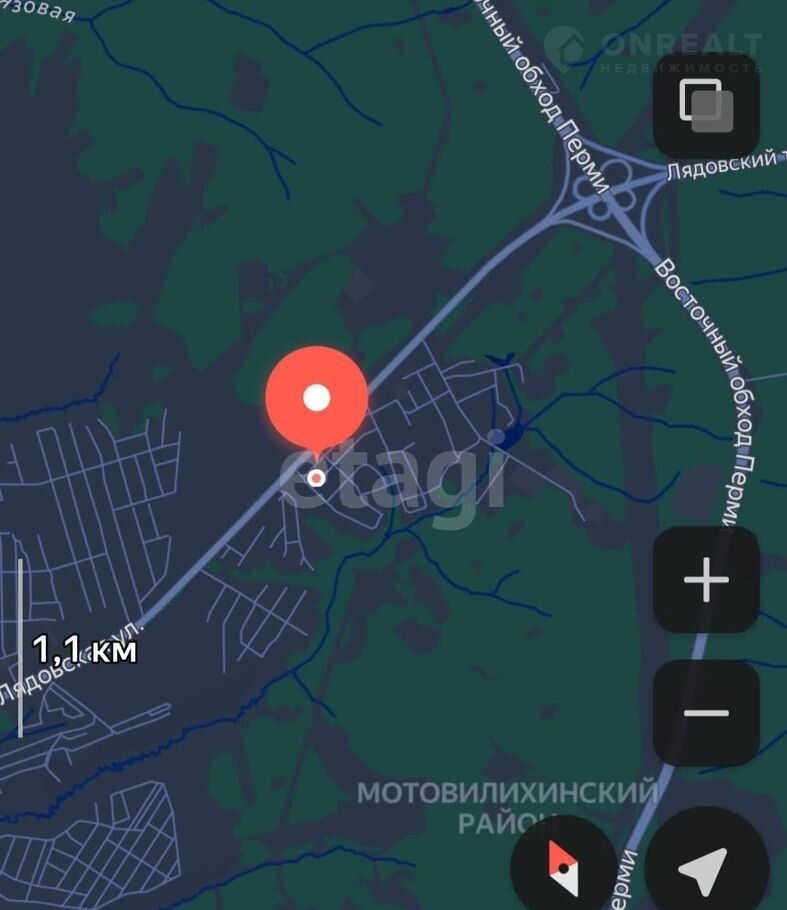Open the map layers button
This screenshot has height=910, width=787.
(x=706, y=106)
